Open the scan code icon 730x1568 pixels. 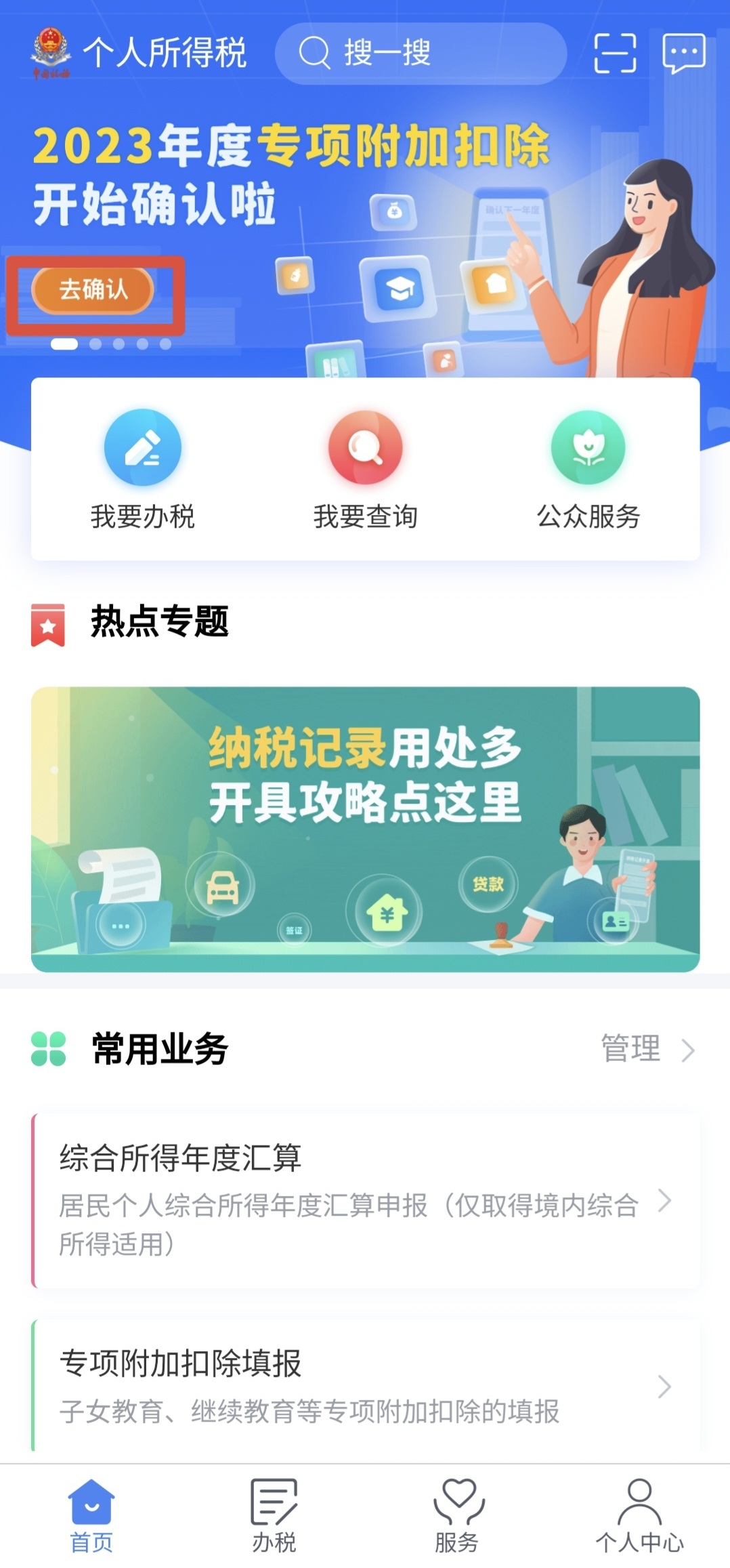tap(615, 53)
